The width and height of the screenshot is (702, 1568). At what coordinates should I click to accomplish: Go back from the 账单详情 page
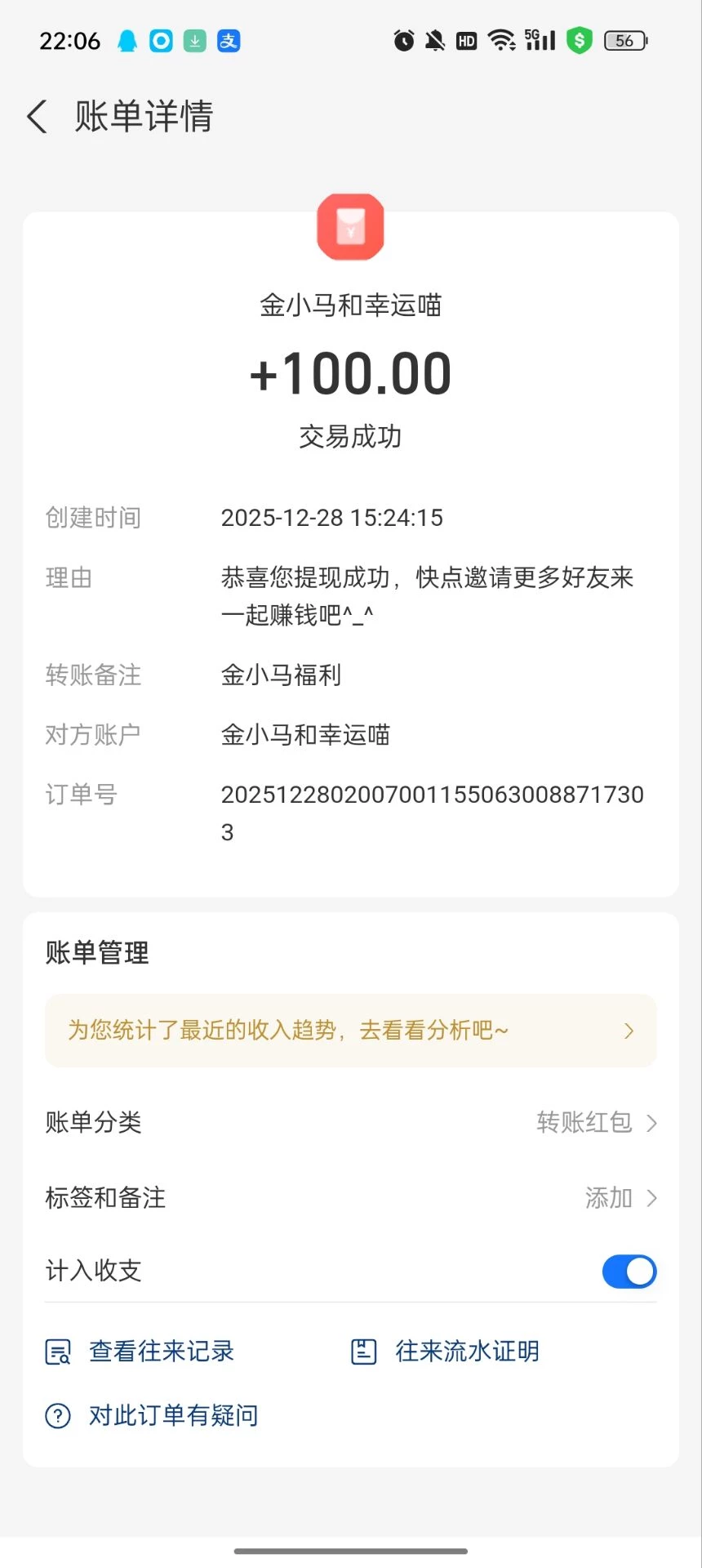38,117
